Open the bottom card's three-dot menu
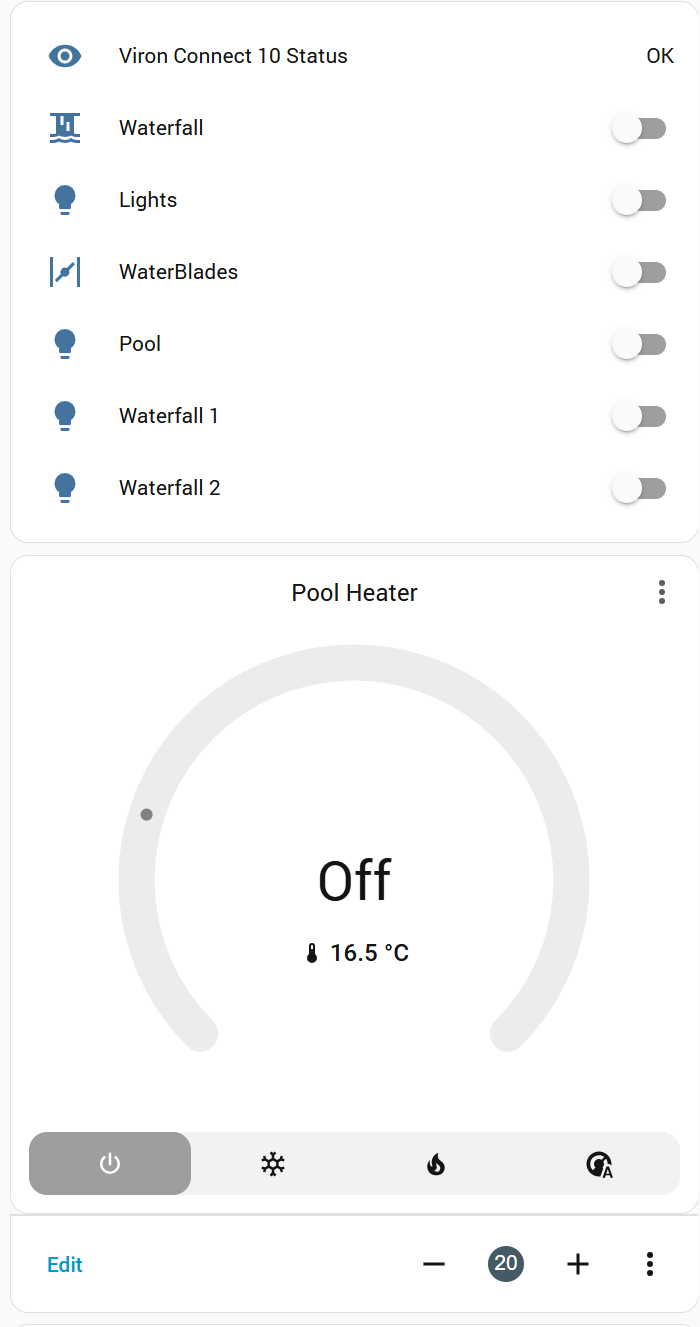 click(x=650, y=1265)
